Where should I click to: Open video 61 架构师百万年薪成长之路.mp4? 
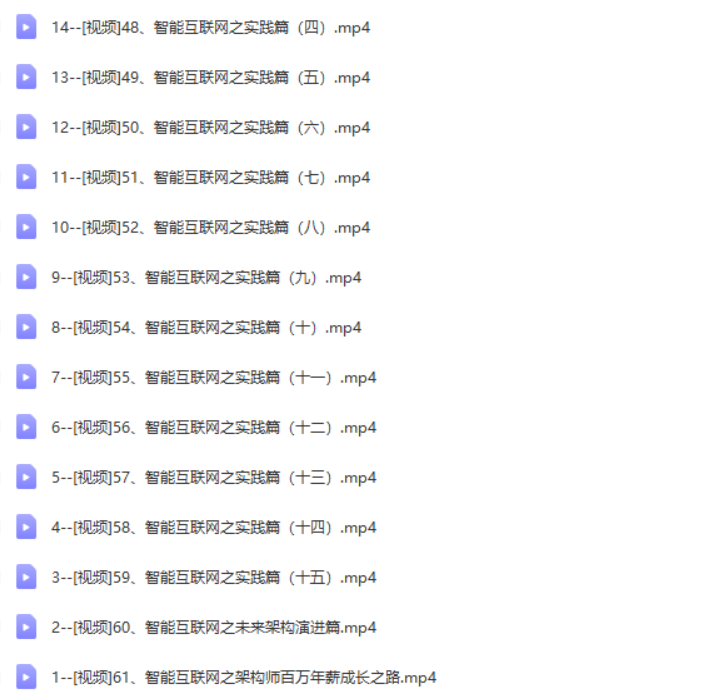click(x=243, y=678)
